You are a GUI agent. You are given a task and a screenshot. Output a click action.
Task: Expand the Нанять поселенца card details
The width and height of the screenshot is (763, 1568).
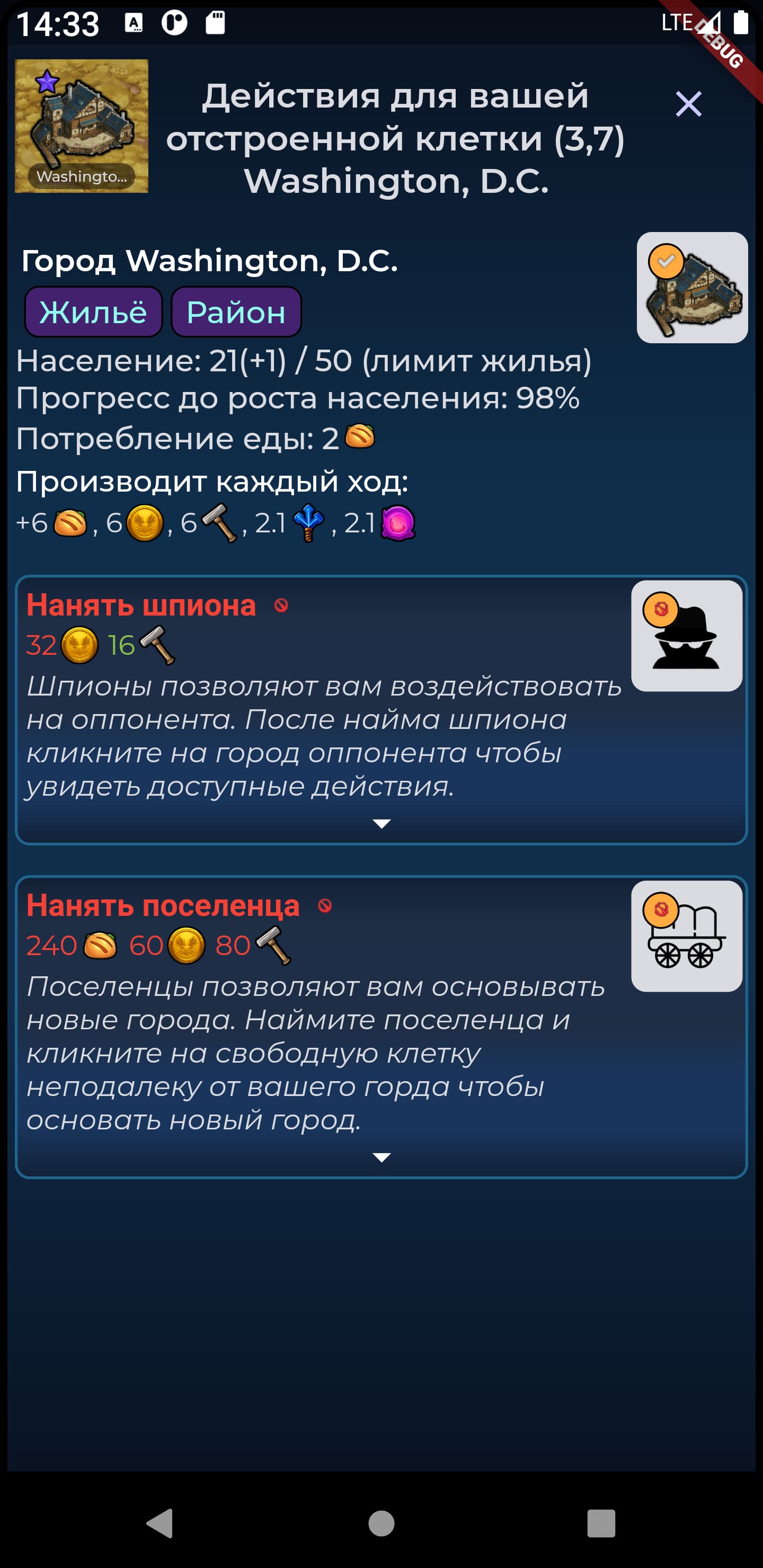pos(381,1158)
